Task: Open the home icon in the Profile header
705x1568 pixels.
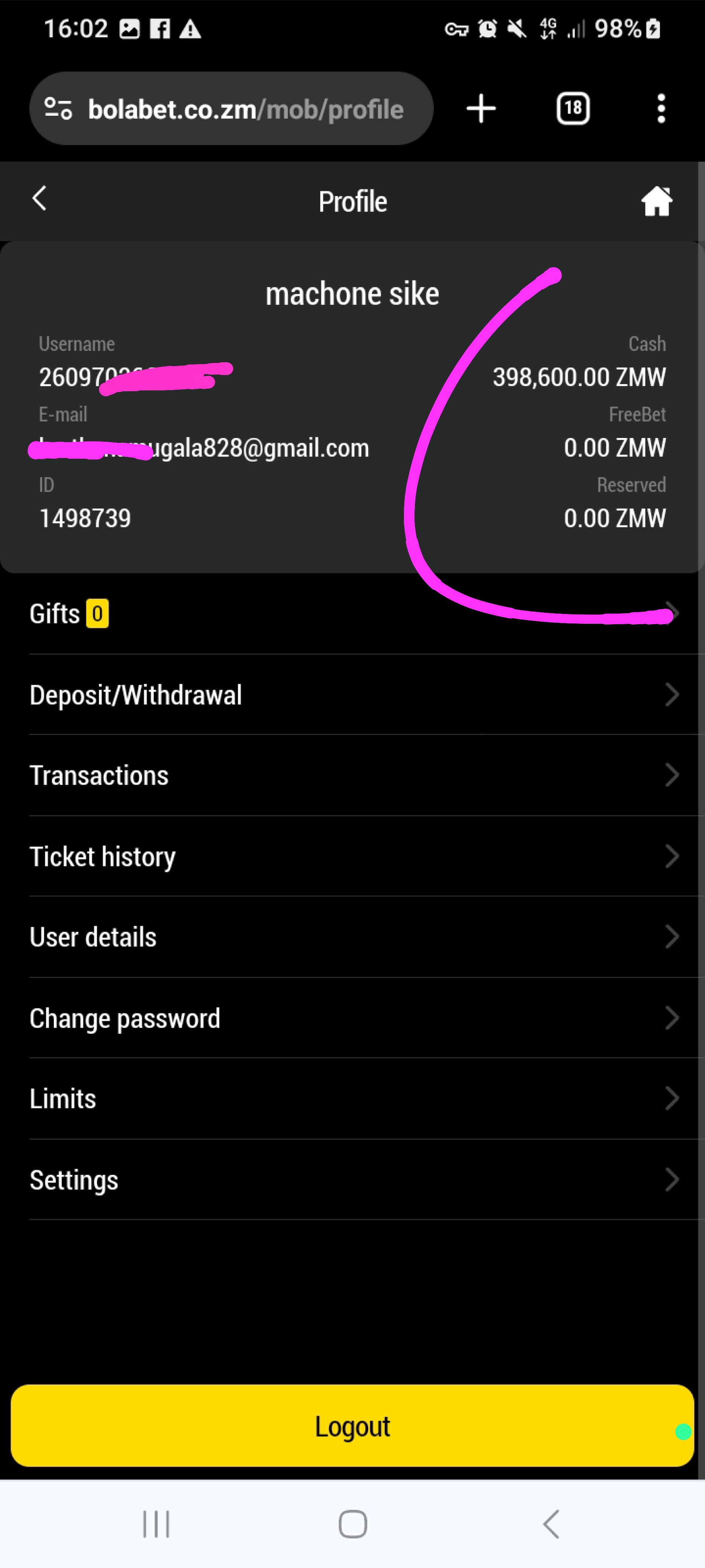Action: coord(656,201)
